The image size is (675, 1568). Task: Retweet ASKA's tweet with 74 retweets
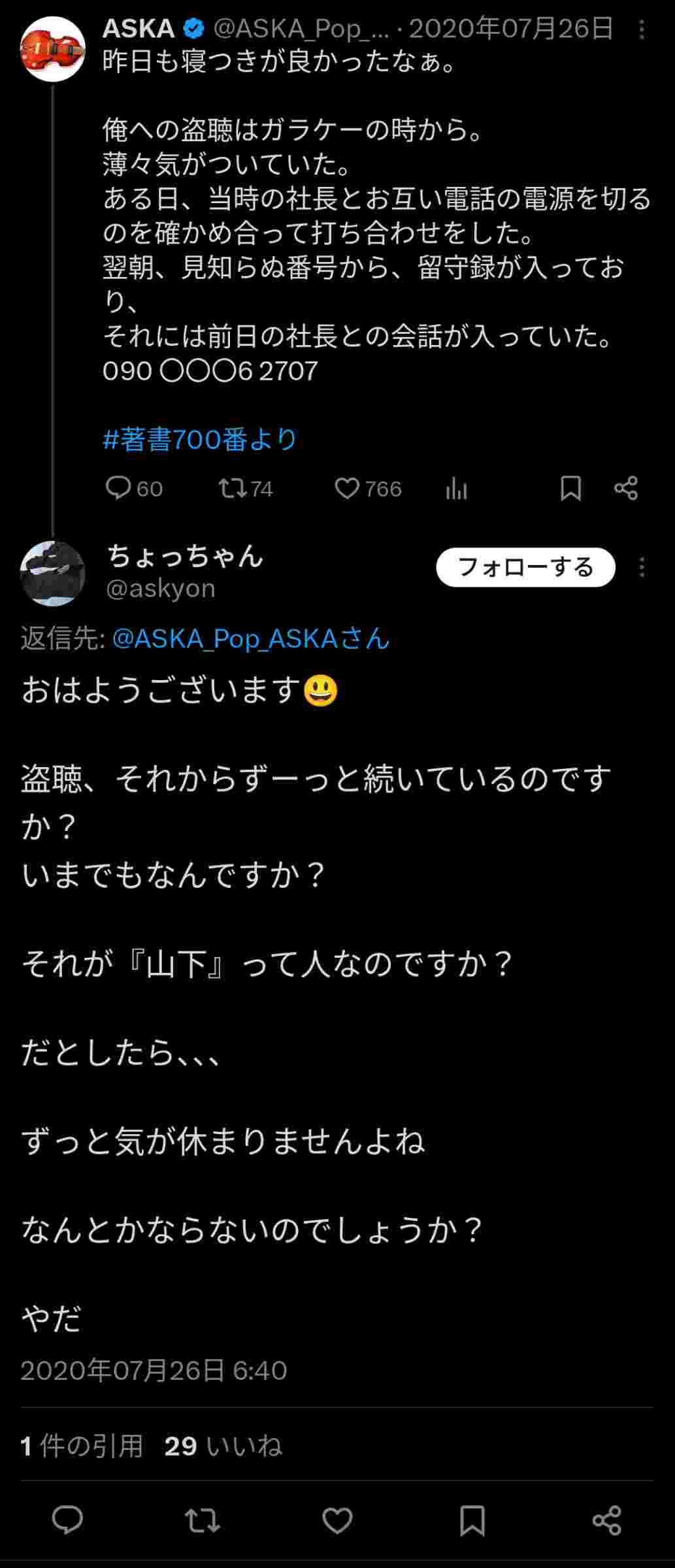(245, 489)
